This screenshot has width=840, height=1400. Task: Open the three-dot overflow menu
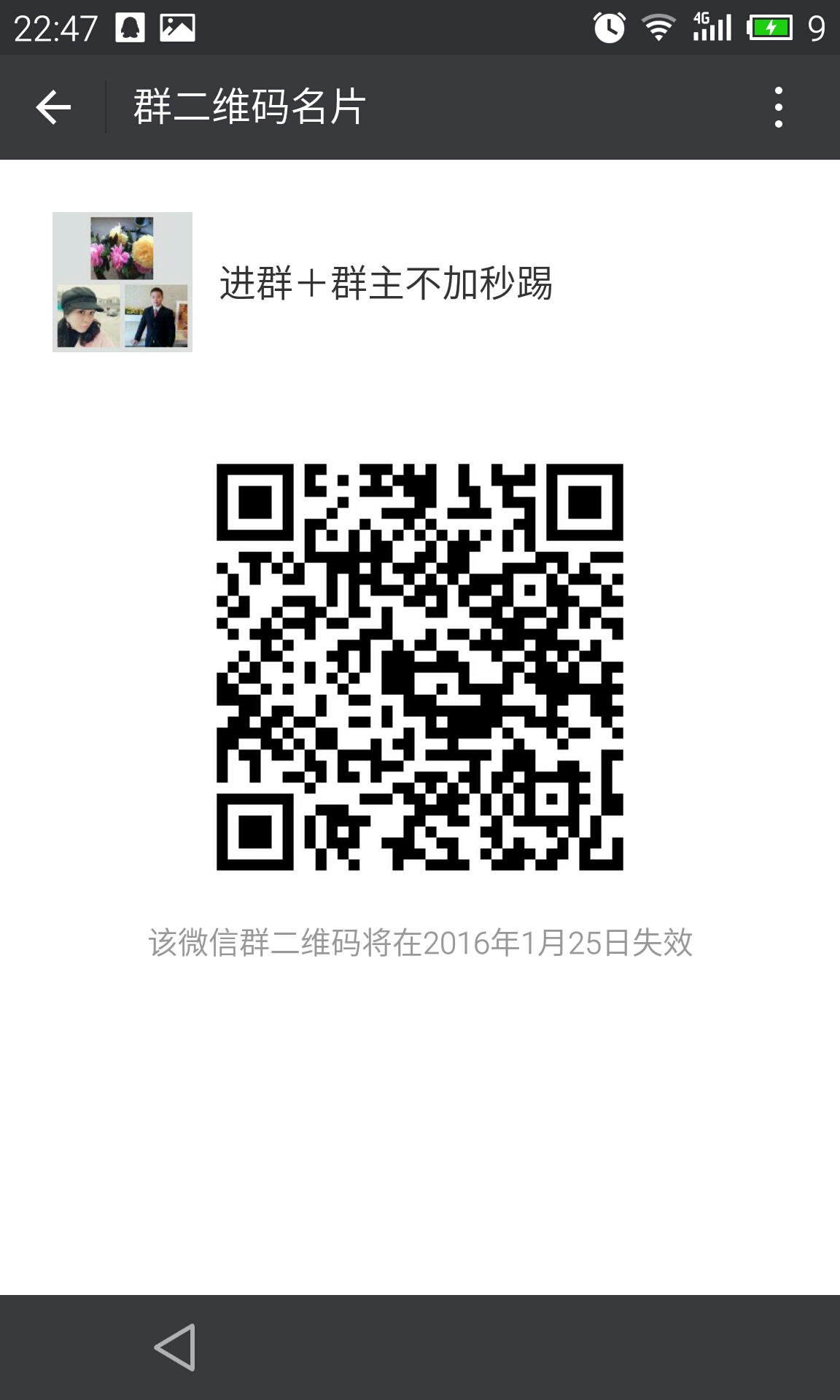pyautogui.click(x=778, y=107)
